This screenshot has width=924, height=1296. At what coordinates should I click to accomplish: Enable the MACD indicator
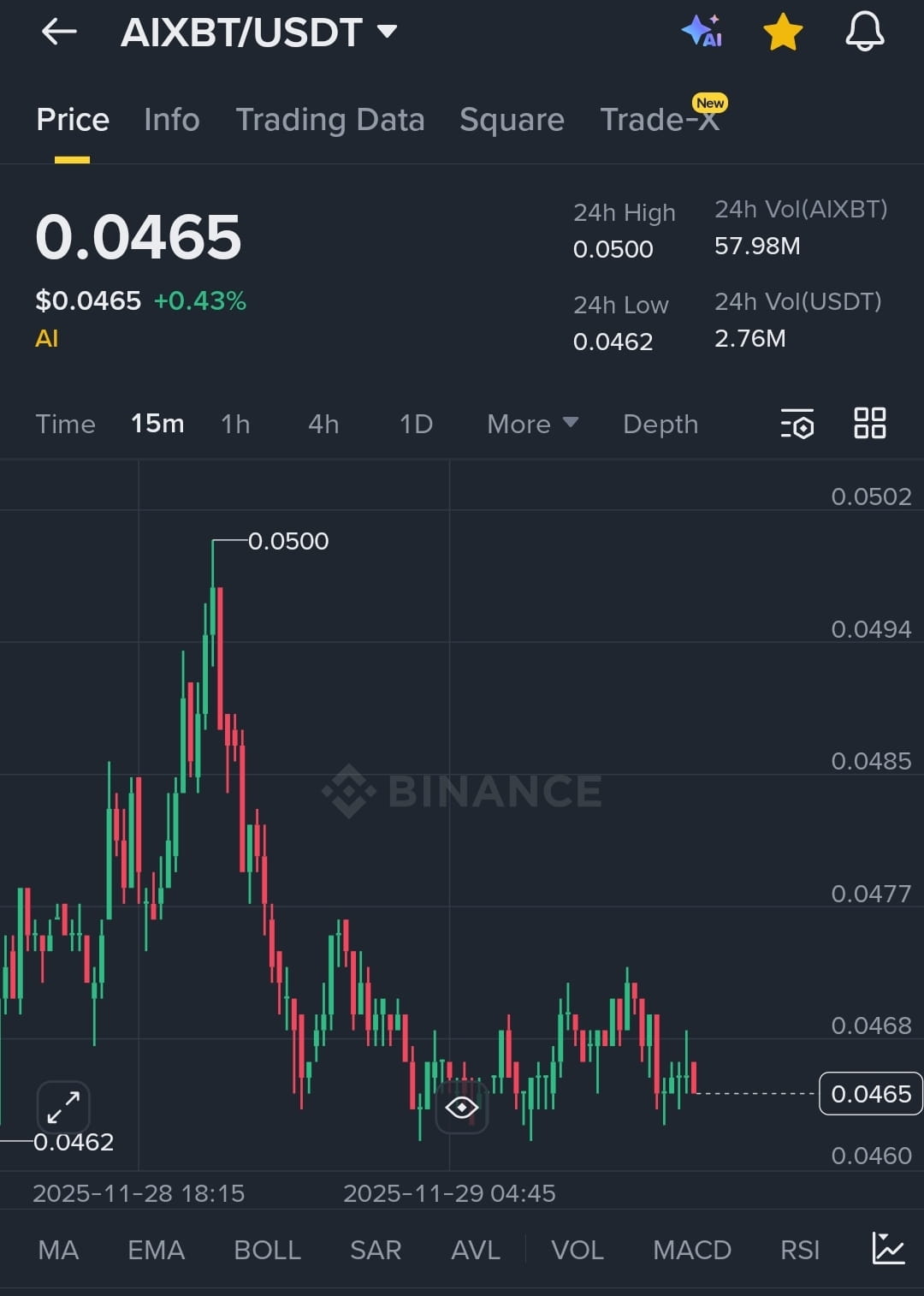click(x=691, y=1250)
